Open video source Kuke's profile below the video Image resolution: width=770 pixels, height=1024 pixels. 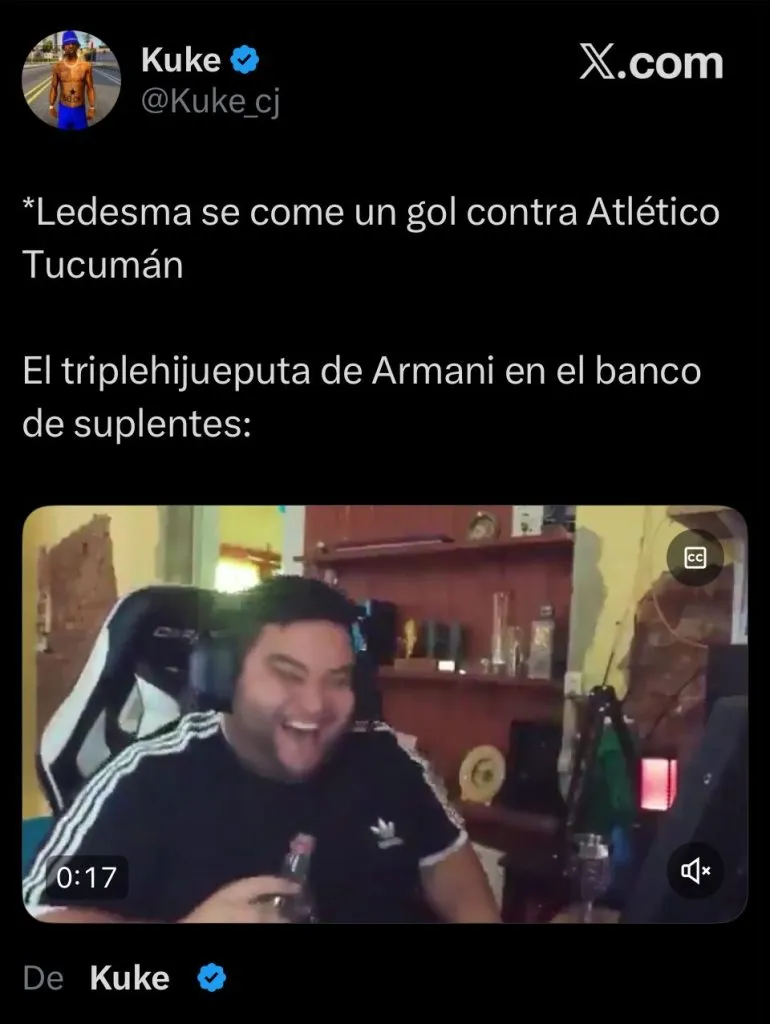[x=130, y=978]
